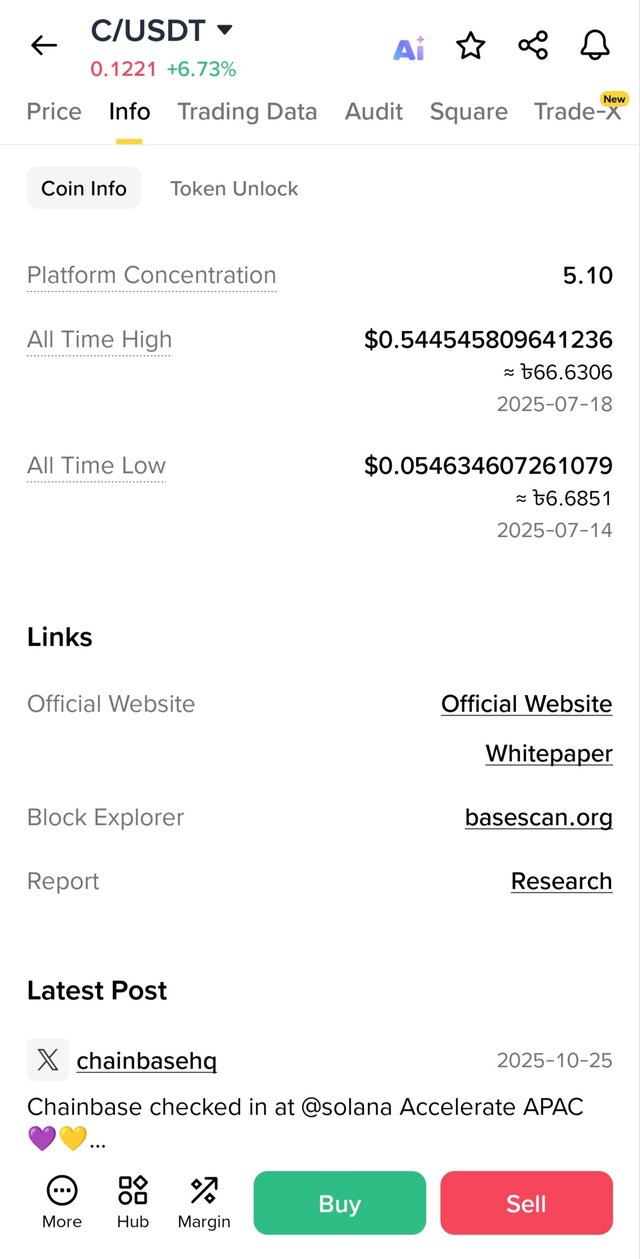Set a price alert bell
The image size is (640, 1259).
click(595, 45)
